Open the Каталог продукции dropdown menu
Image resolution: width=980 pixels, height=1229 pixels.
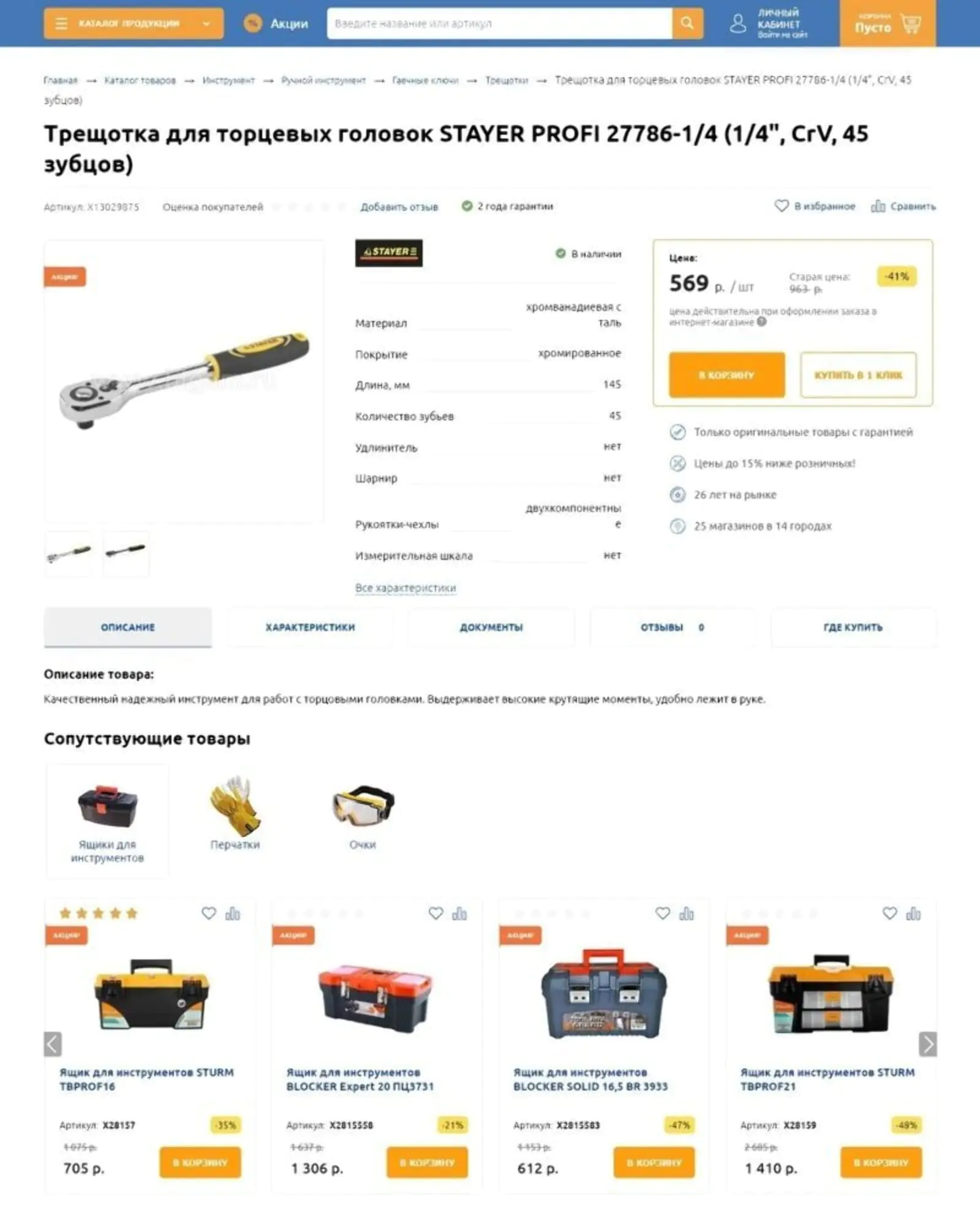coord(133,24)
